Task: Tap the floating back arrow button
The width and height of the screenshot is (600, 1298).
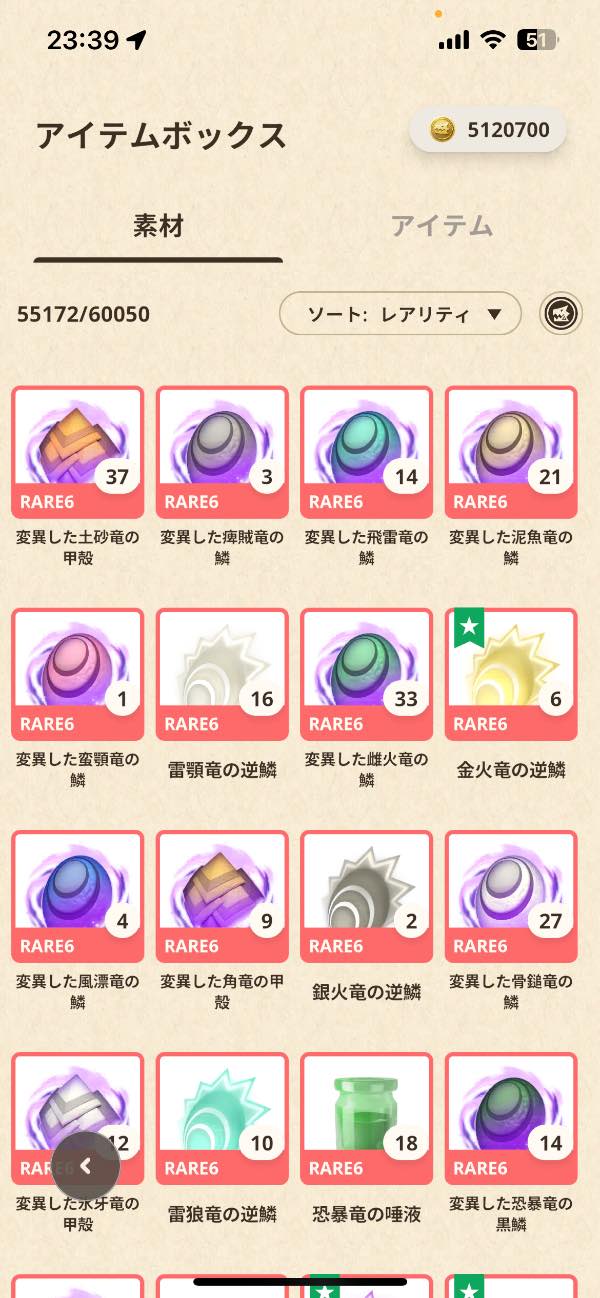Action: coord(86,1165)
